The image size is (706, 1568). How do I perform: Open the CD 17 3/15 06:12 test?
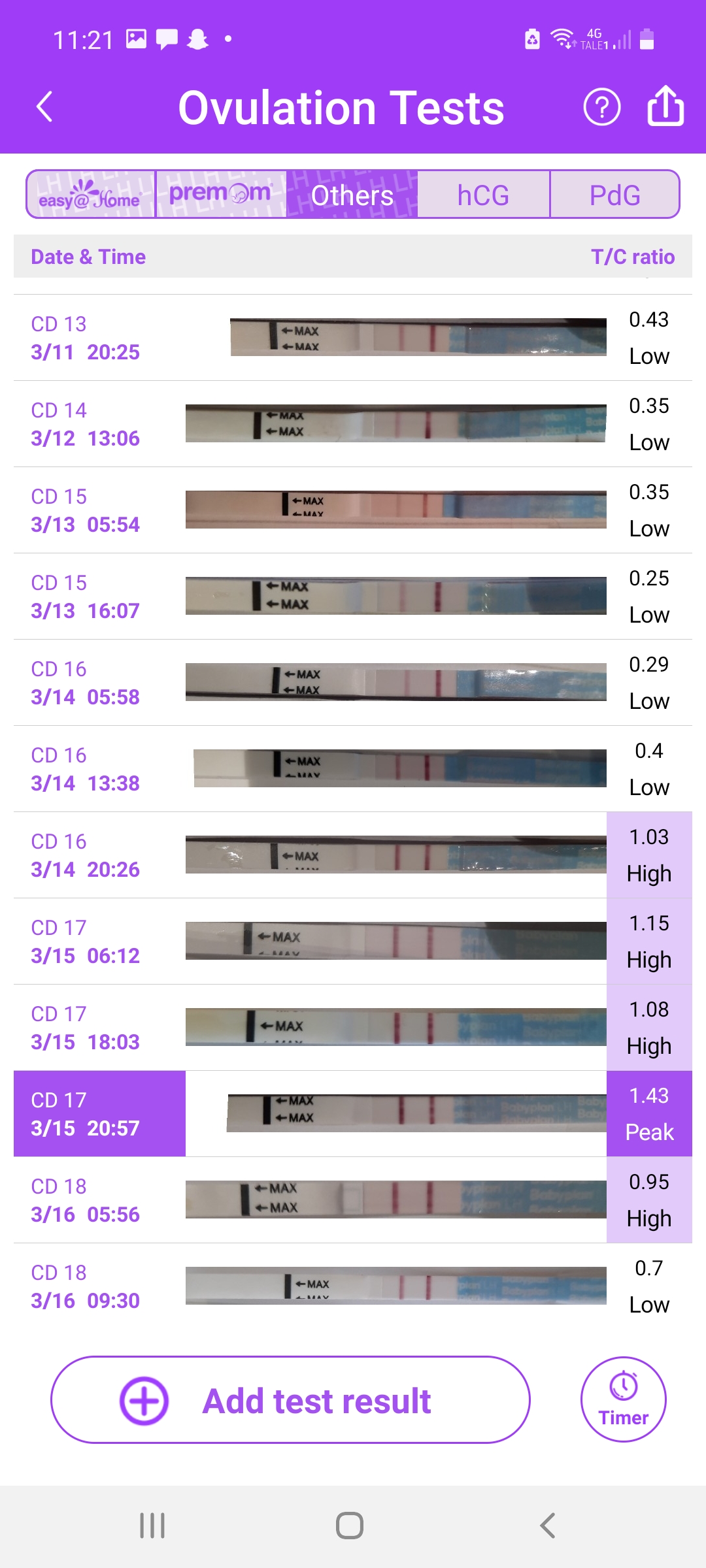pos(353,941)
